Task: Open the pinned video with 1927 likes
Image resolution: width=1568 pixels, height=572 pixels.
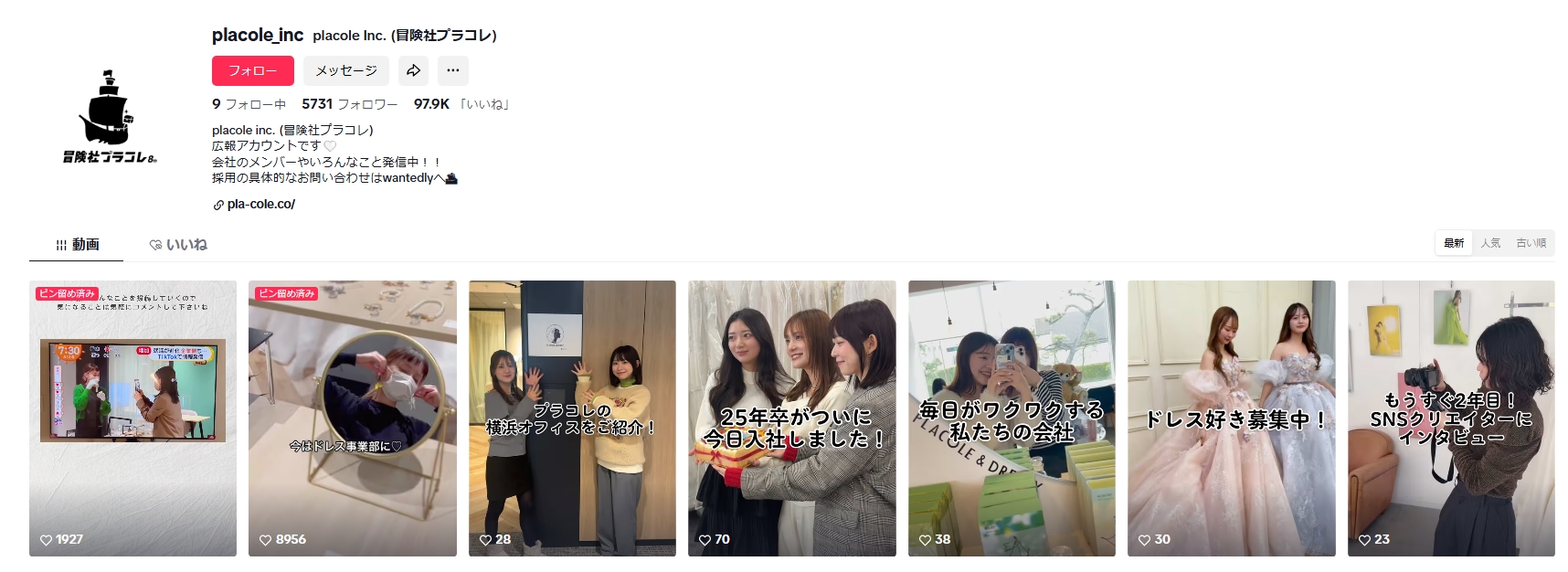Action: [132, 418]
